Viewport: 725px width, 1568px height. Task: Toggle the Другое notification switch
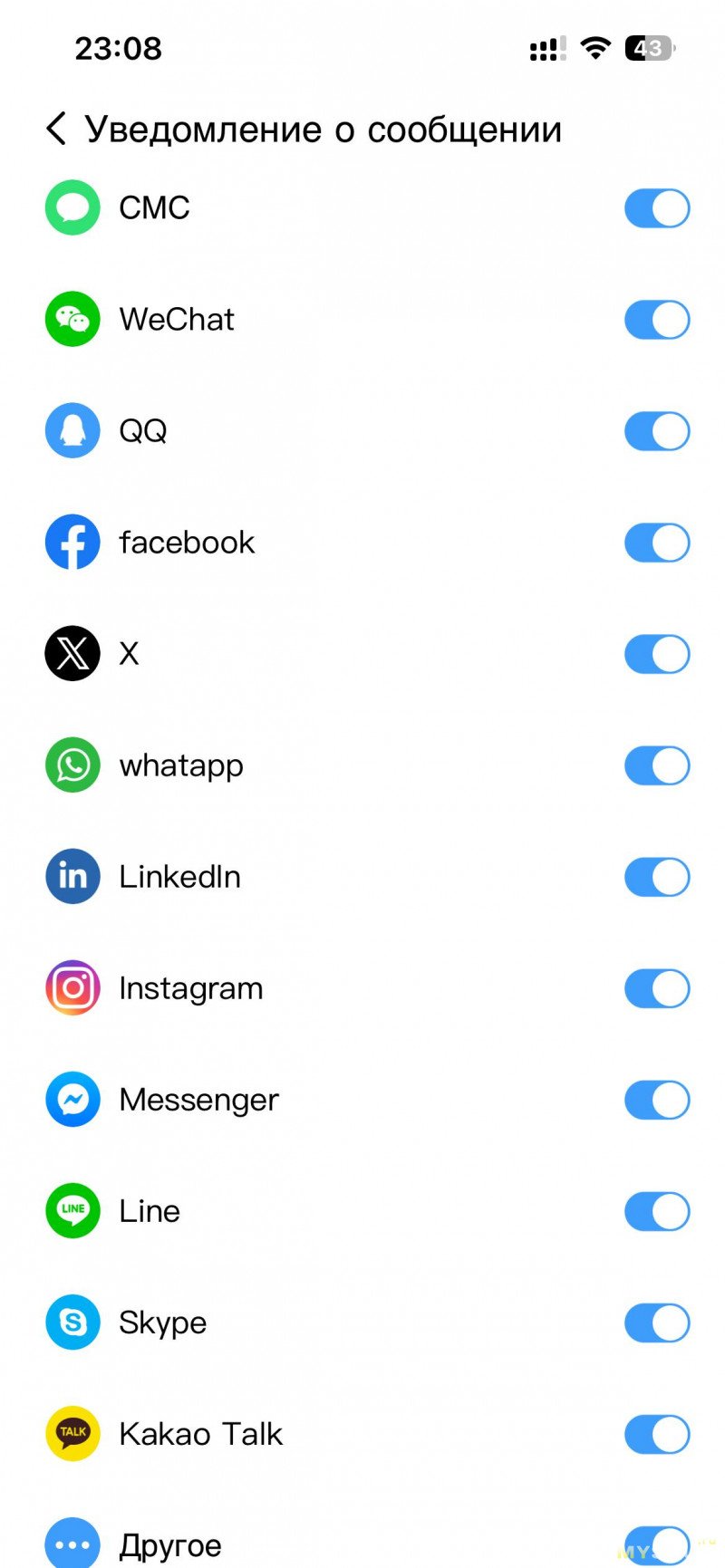[x=657, y=1544]
